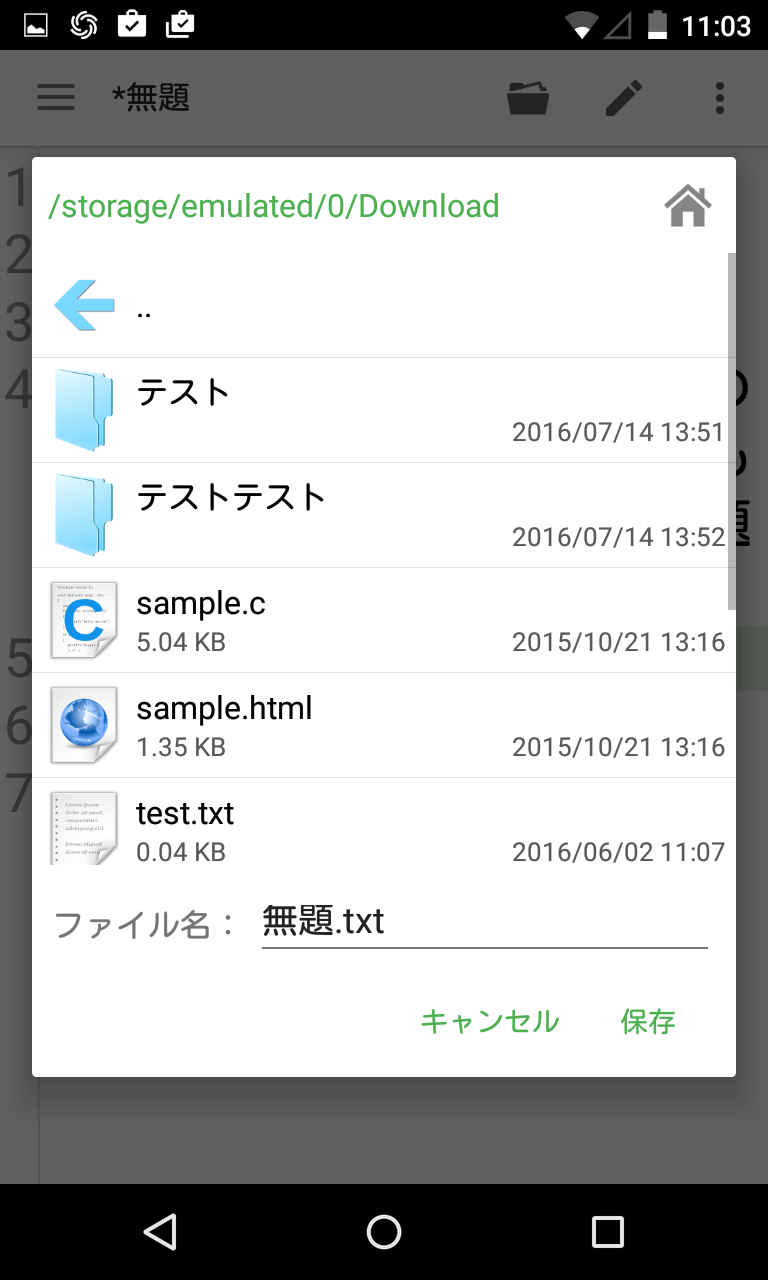
Task: Tap the home icon to go home
Action: (687, 205)
